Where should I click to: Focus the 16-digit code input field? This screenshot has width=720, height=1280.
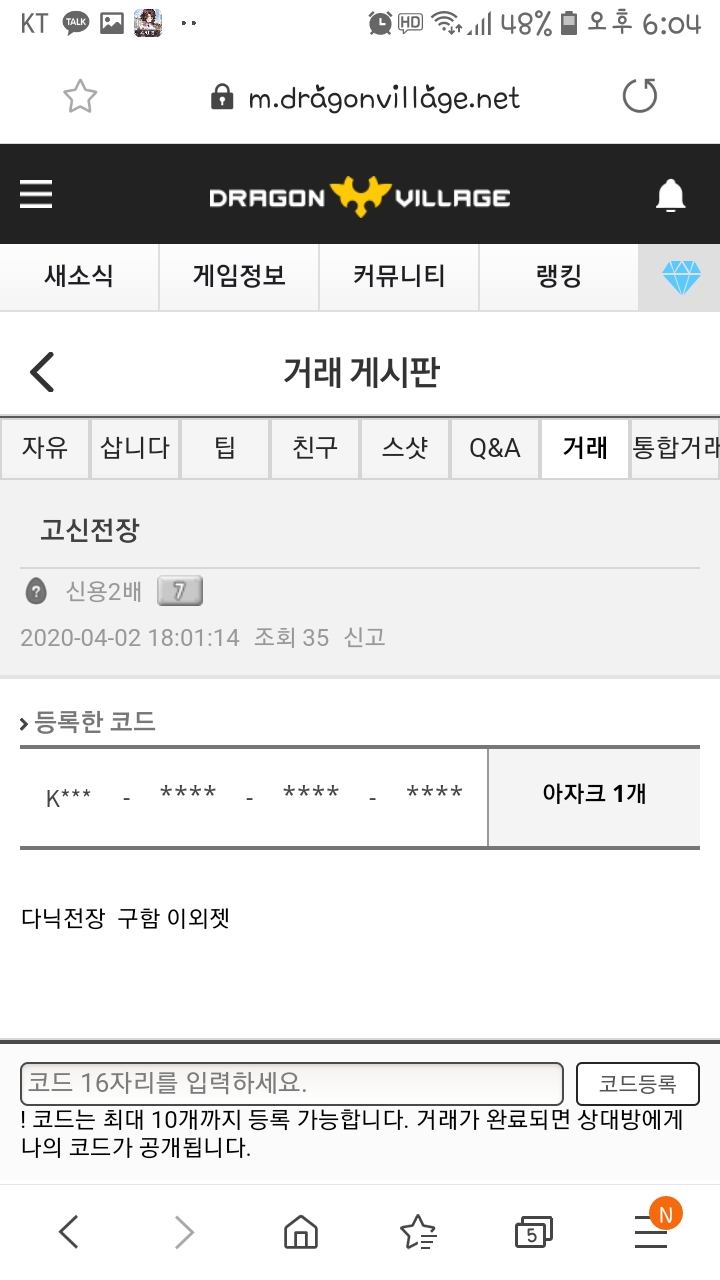[x=292, y=1083]
